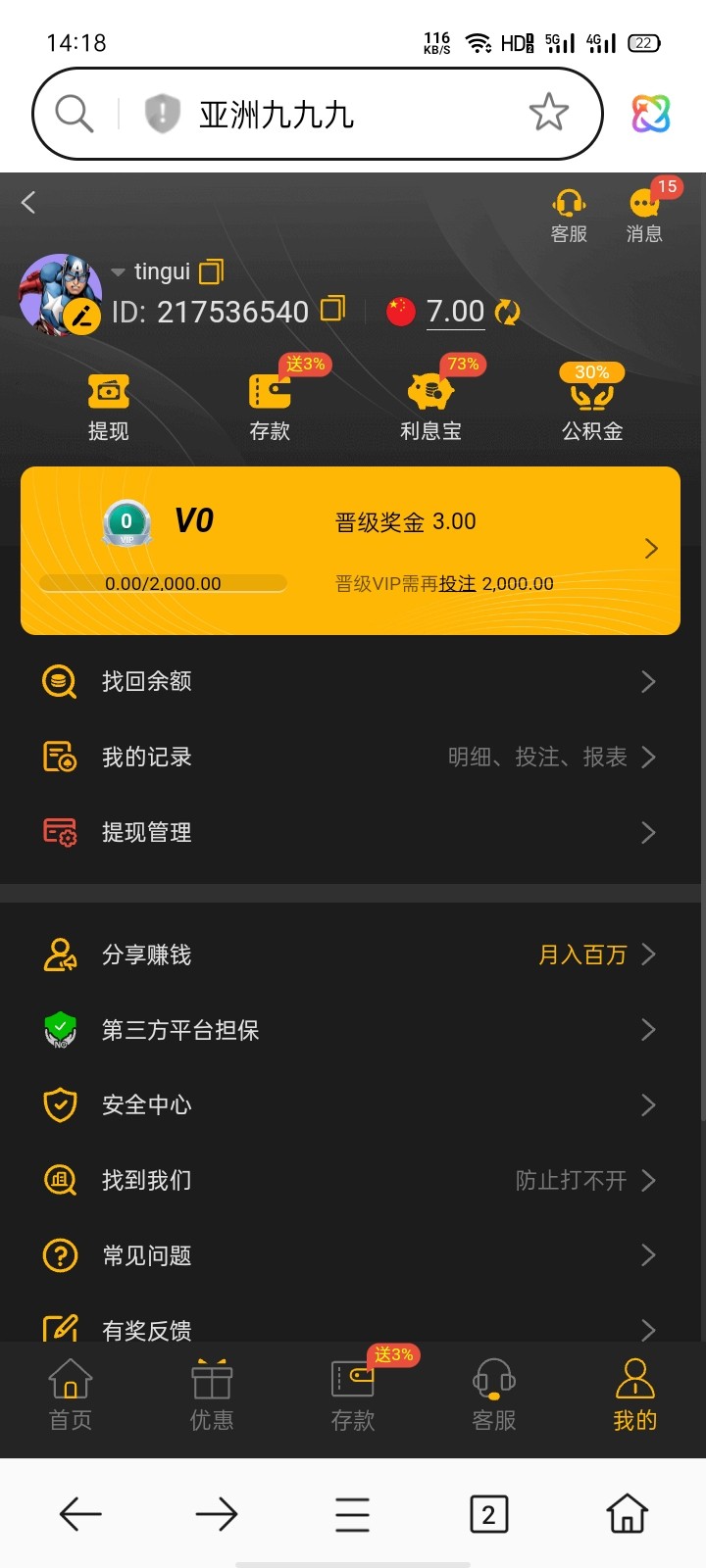Image resolution: width=706 pixels, height=1568 pixels.
Task: Switch to the 优惠 promotions tab
Action: click(212, 1396)
